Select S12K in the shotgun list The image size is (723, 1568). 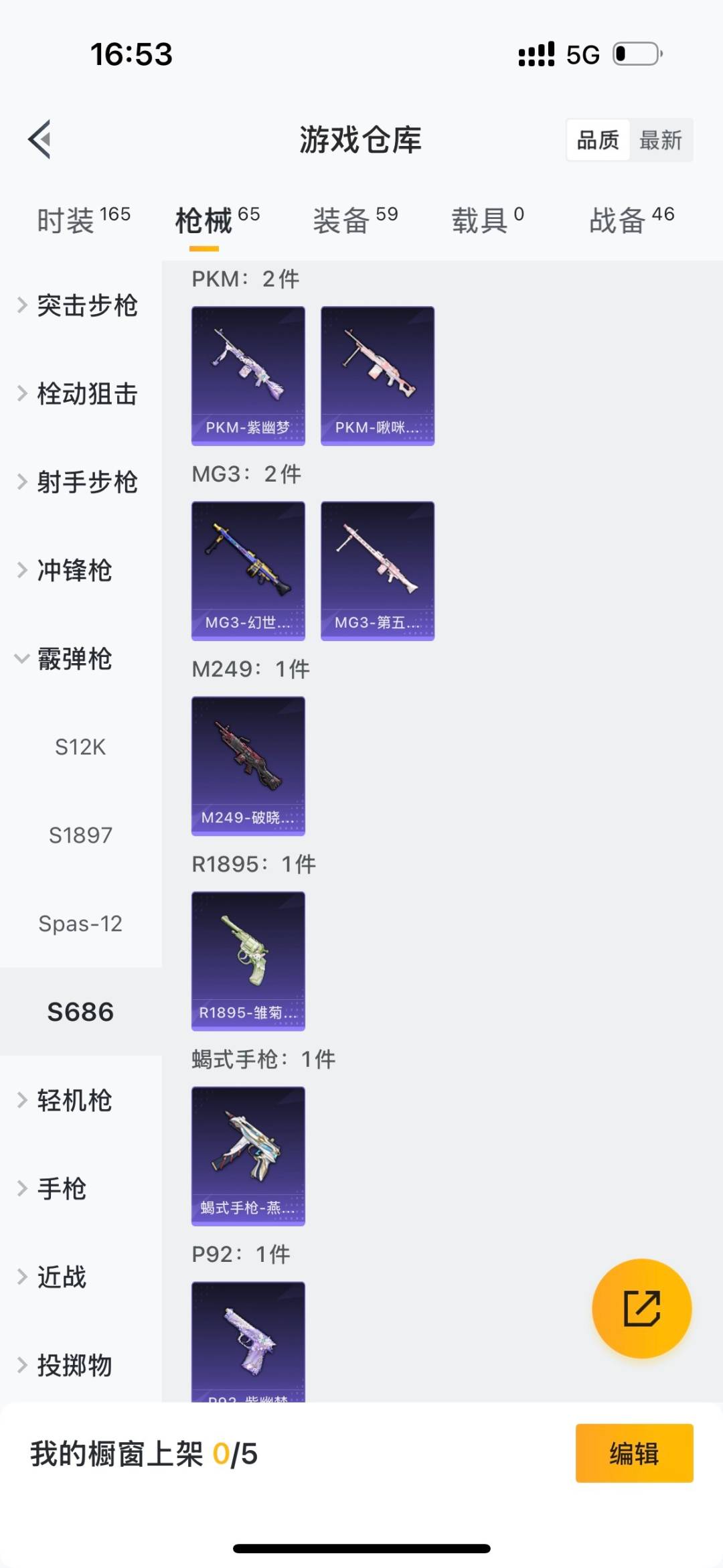click(x=82, y=747)
